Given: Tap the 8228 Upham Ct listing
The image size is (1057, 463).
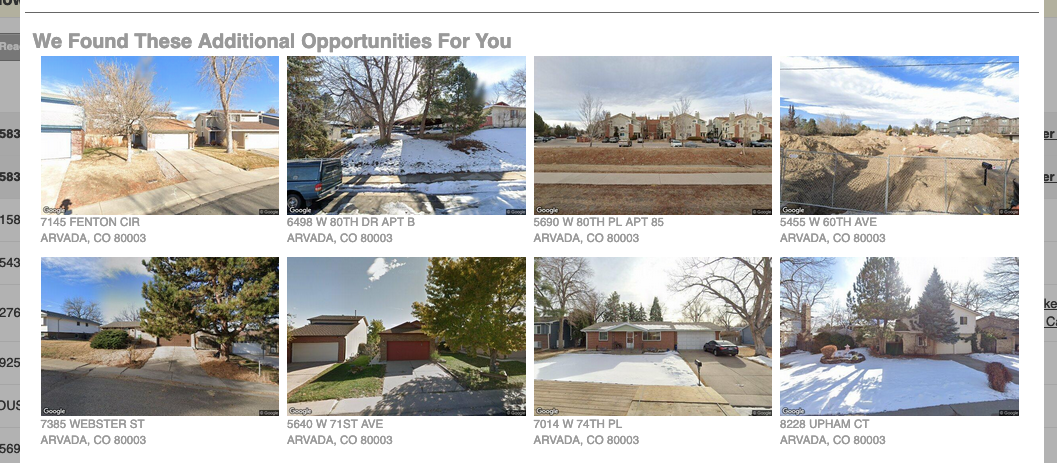Looking at the screenshot, I should tap(899, 336).
